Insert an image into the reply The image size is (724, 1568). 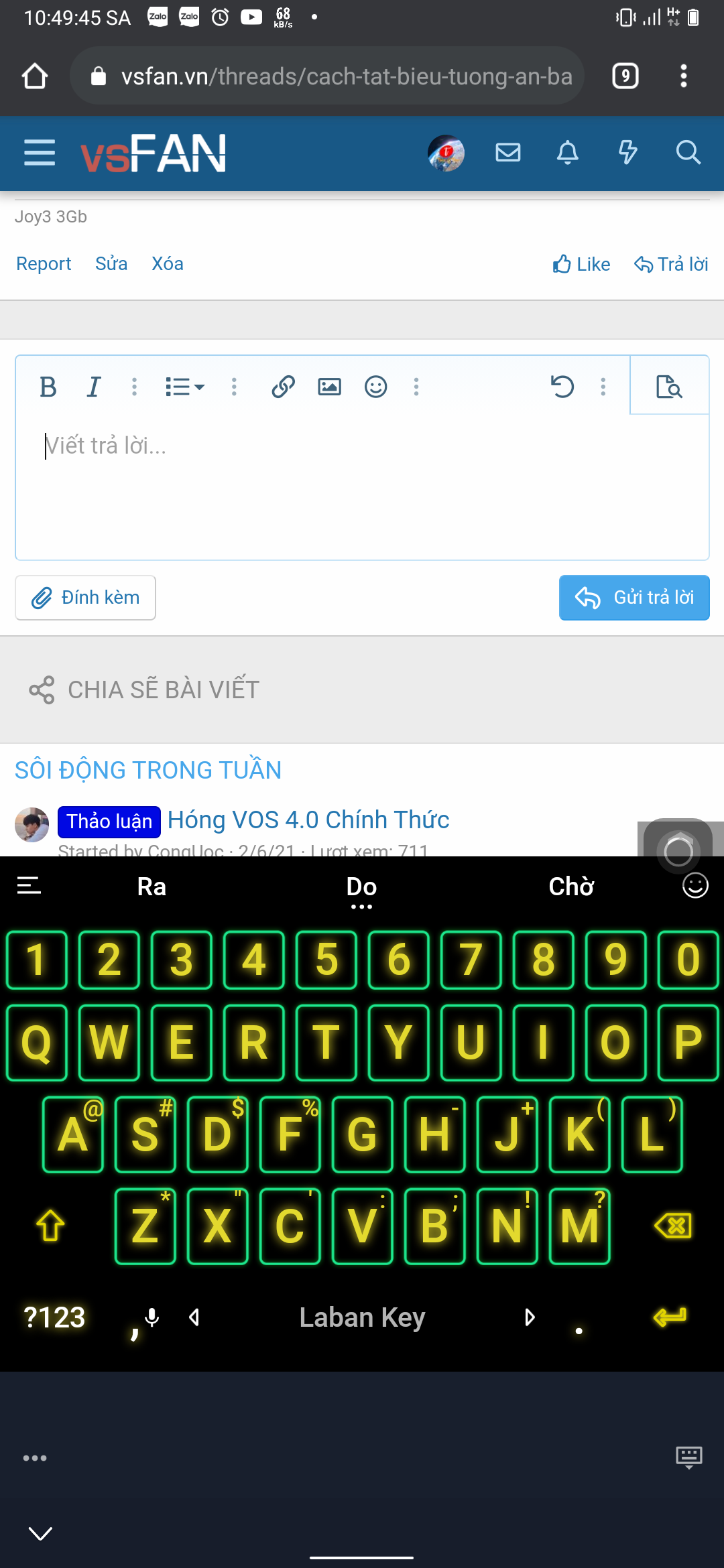point(329,387)
